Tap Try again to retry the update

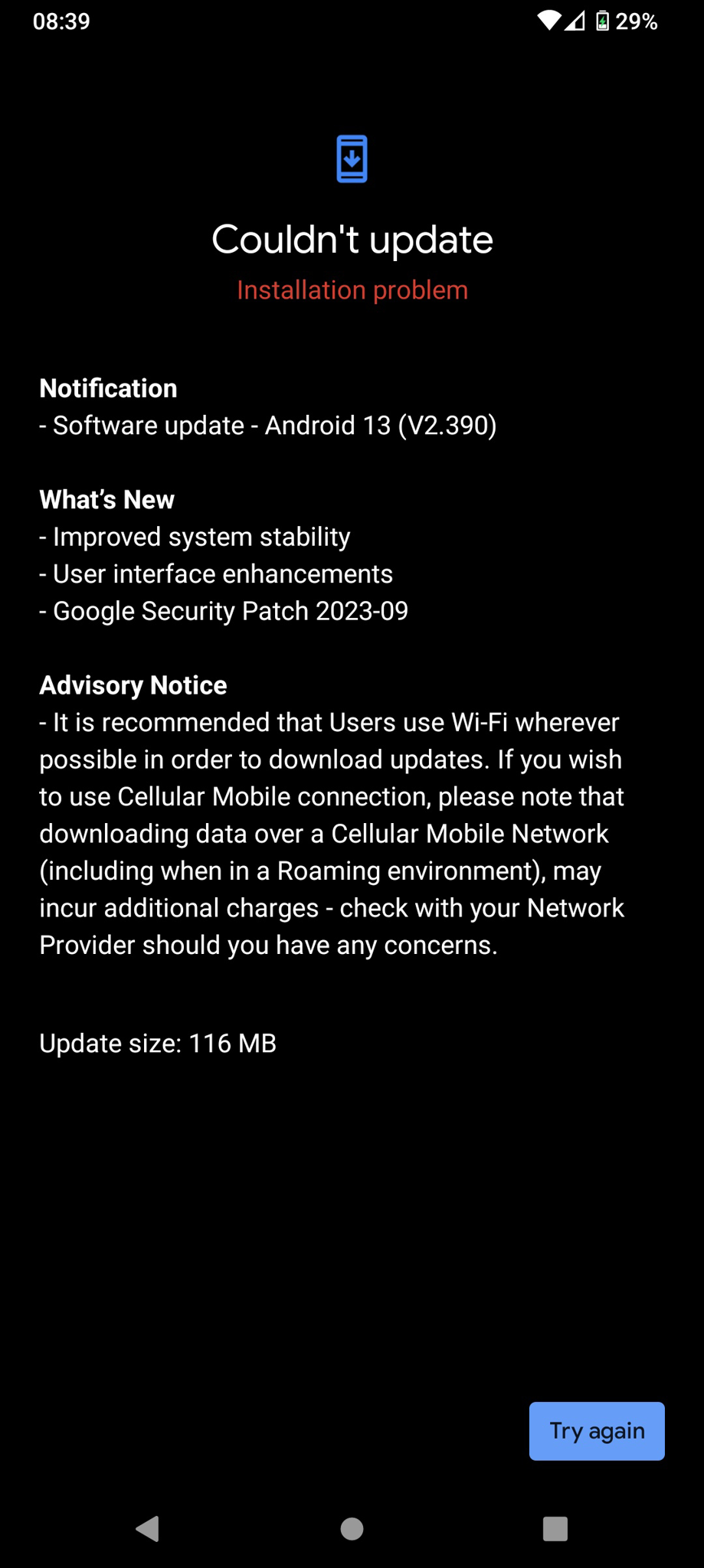tap(597, 1430)
